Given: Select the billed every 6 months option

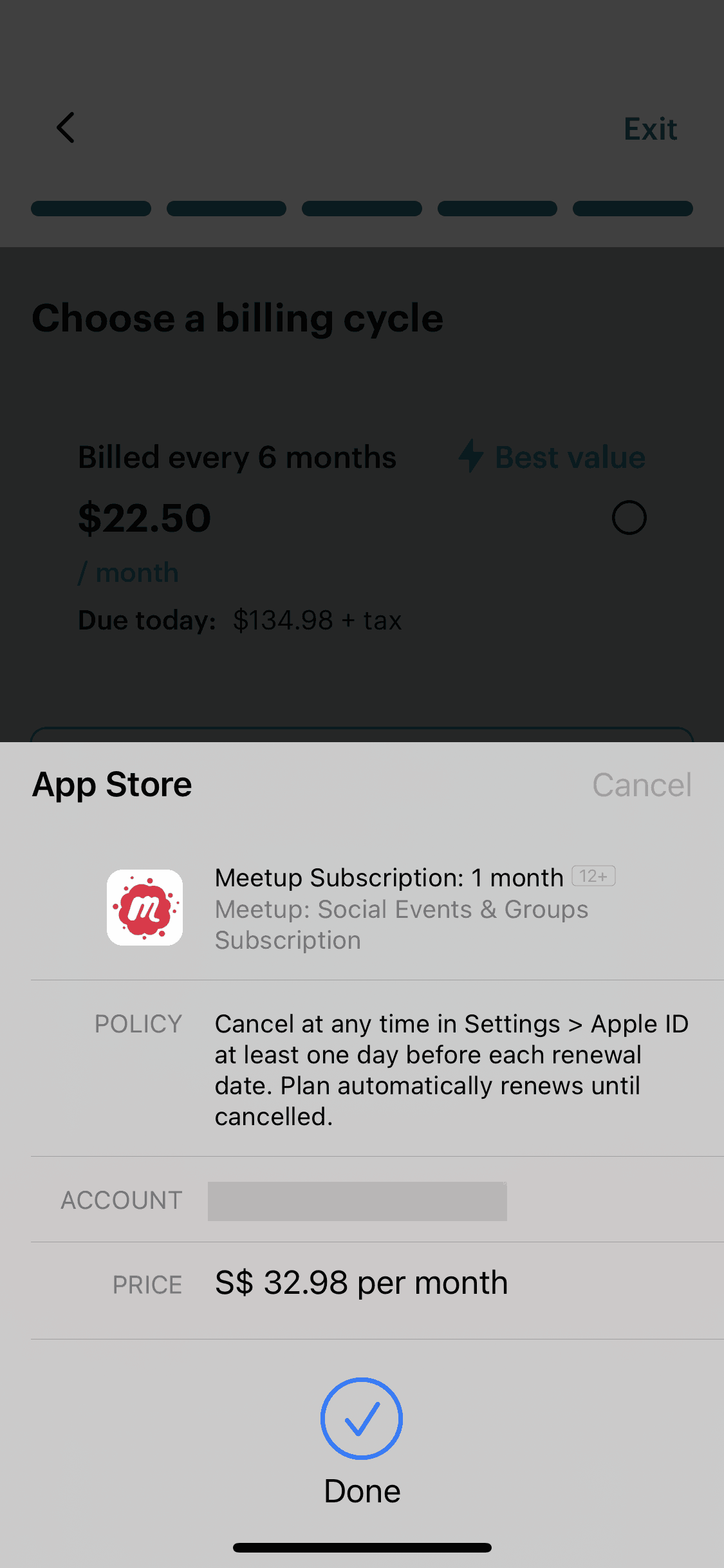Looking at the screenshot, I should click(629, 518).
